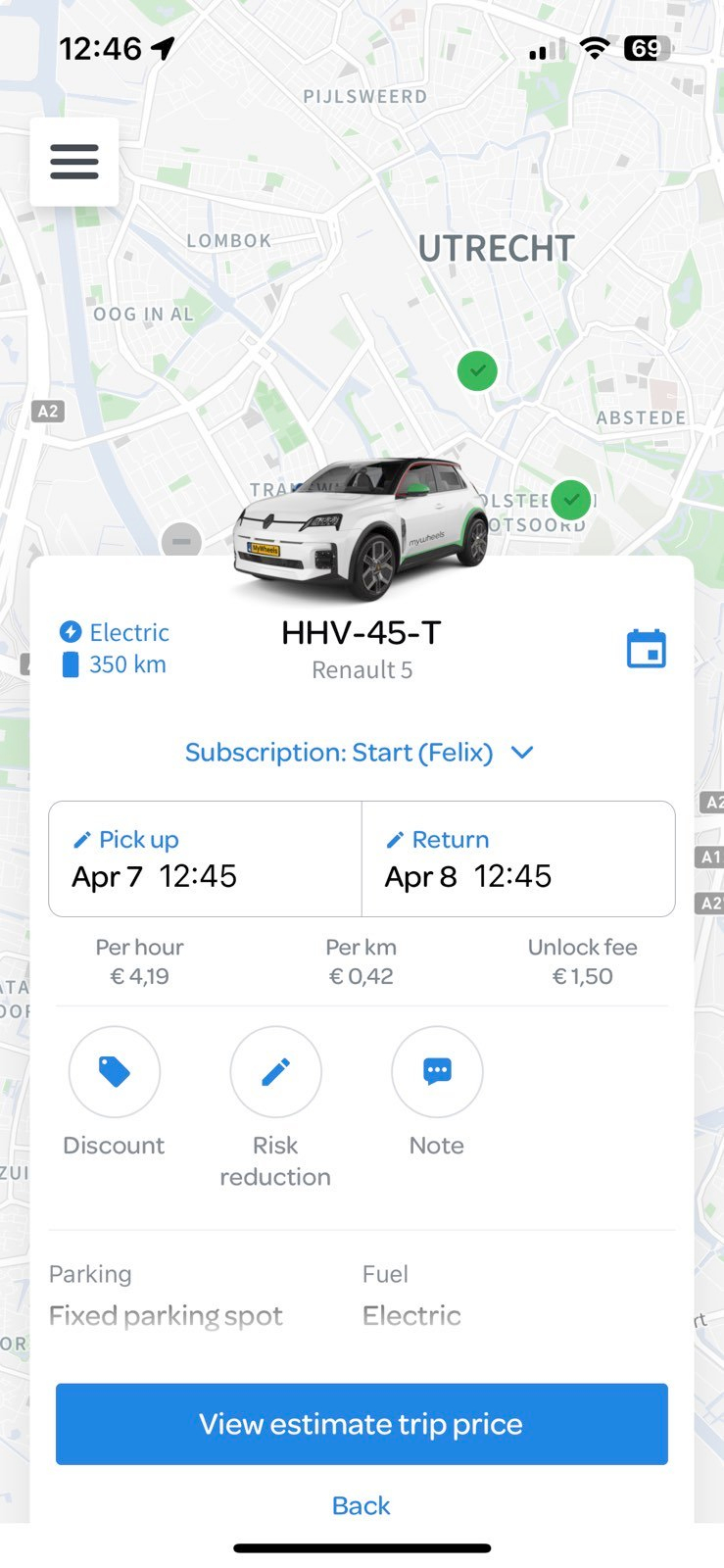
Task: Select the grey unavailable car marker
Action: pyautogui.click(x=181, y=540)
